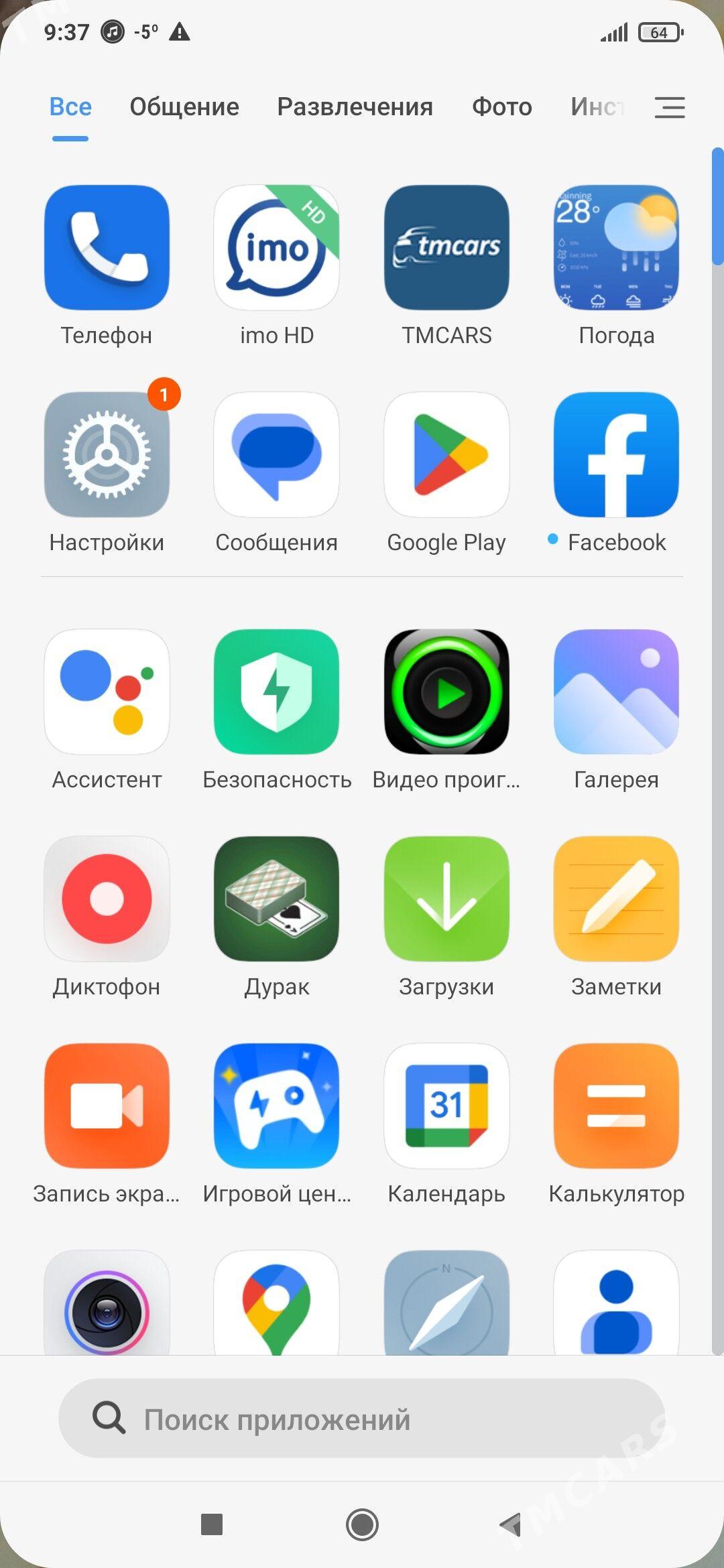This screenshot has height=1568, width=724.
Task: Open the Погода weather app
Action: pos(616,248)
